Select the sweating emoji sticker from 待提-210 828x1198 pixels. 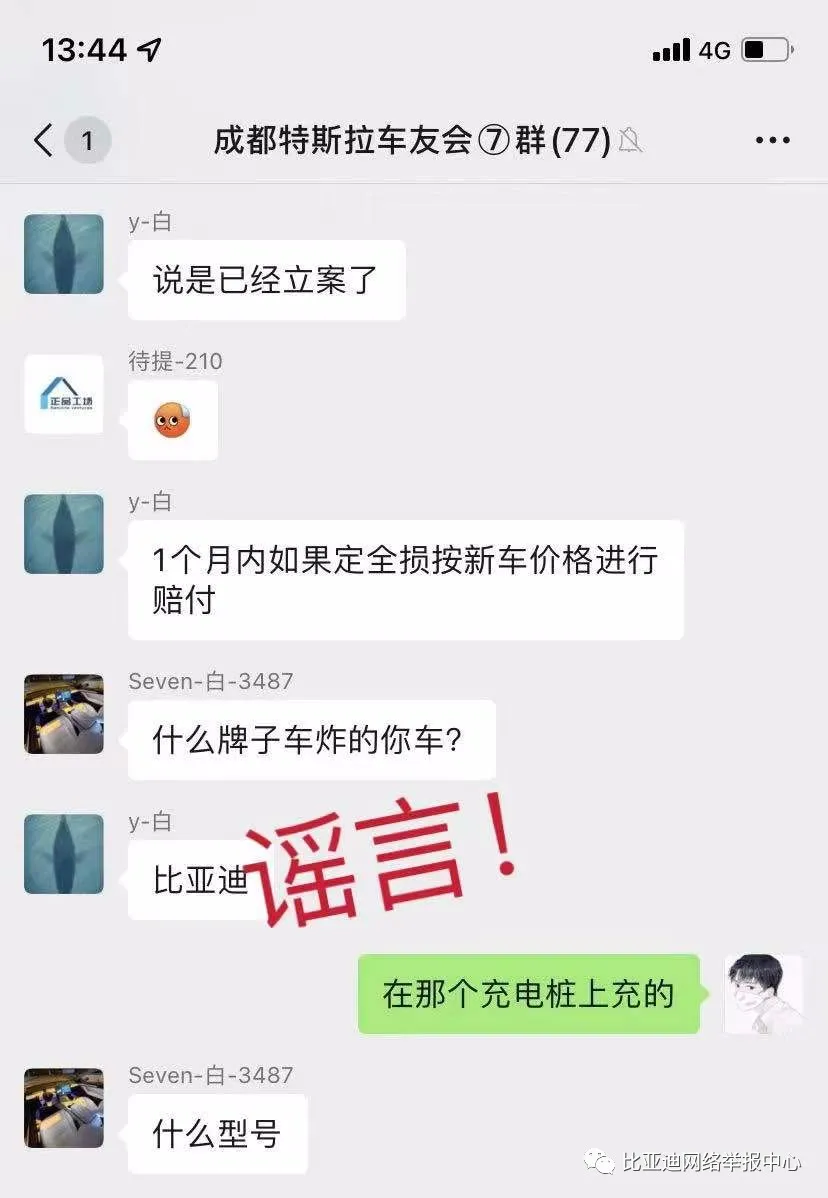172,420
